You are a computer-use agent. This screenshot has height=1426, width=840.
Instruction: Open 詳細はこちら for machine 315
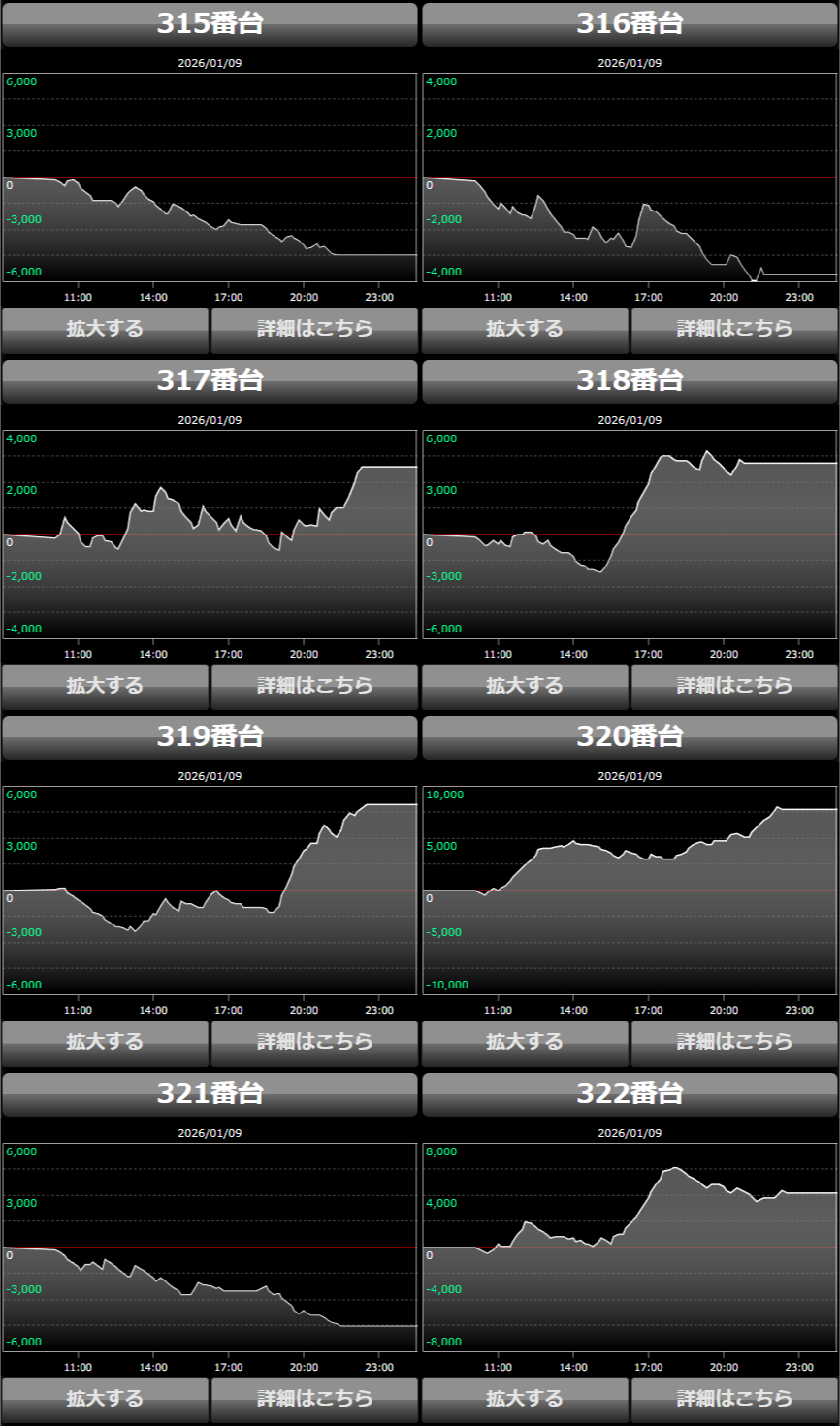tap(314, 329)
